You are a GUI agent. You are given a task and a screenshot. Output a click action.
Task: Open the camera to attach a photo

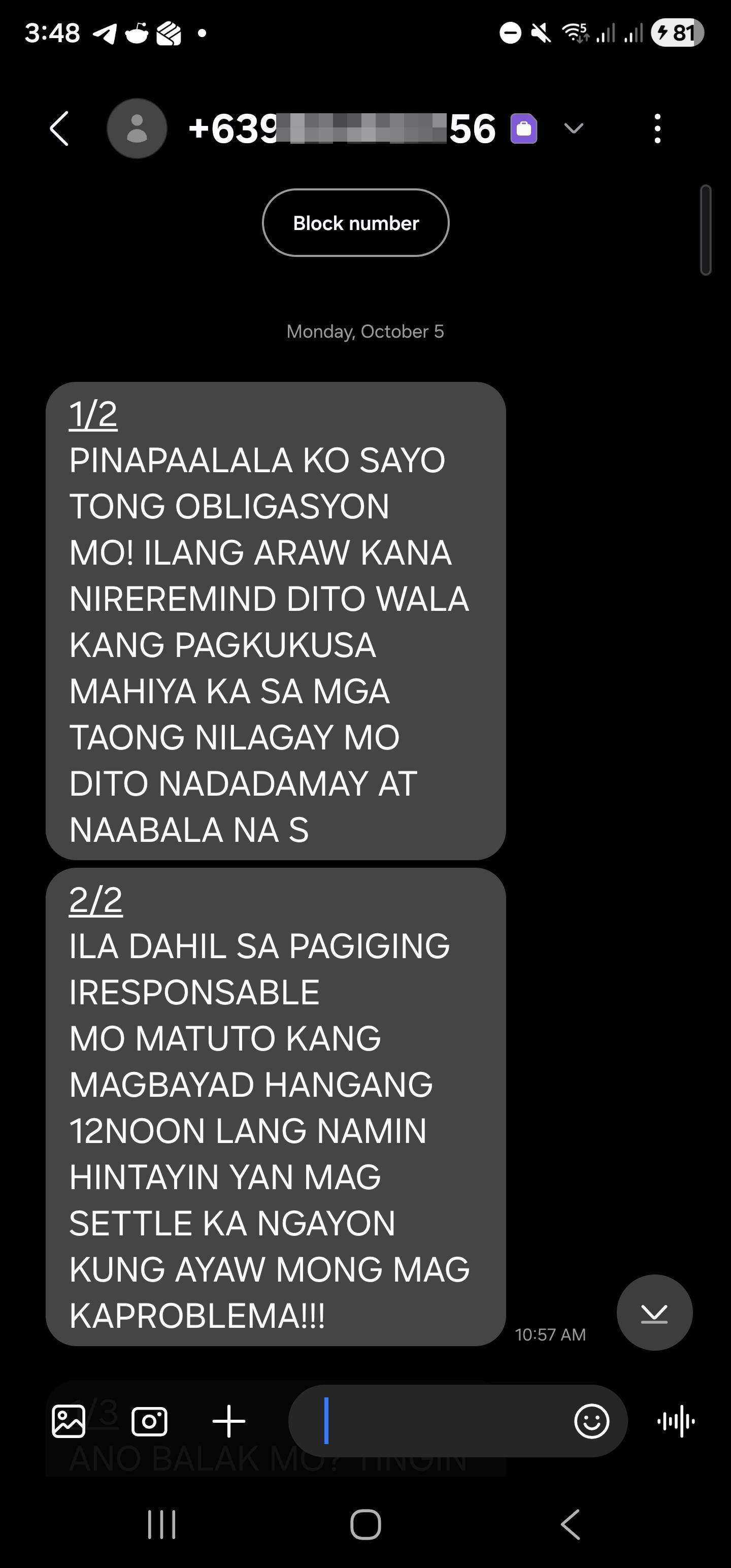coord(149,1422)
